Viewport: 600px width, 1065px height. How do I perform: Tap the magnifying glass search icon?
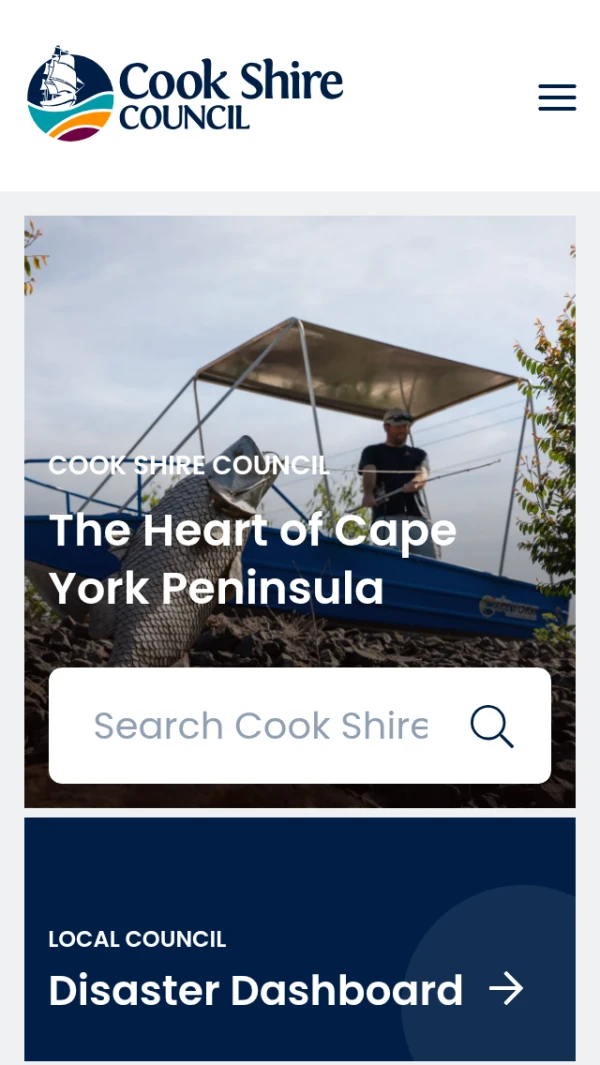(x=491, y=726)
